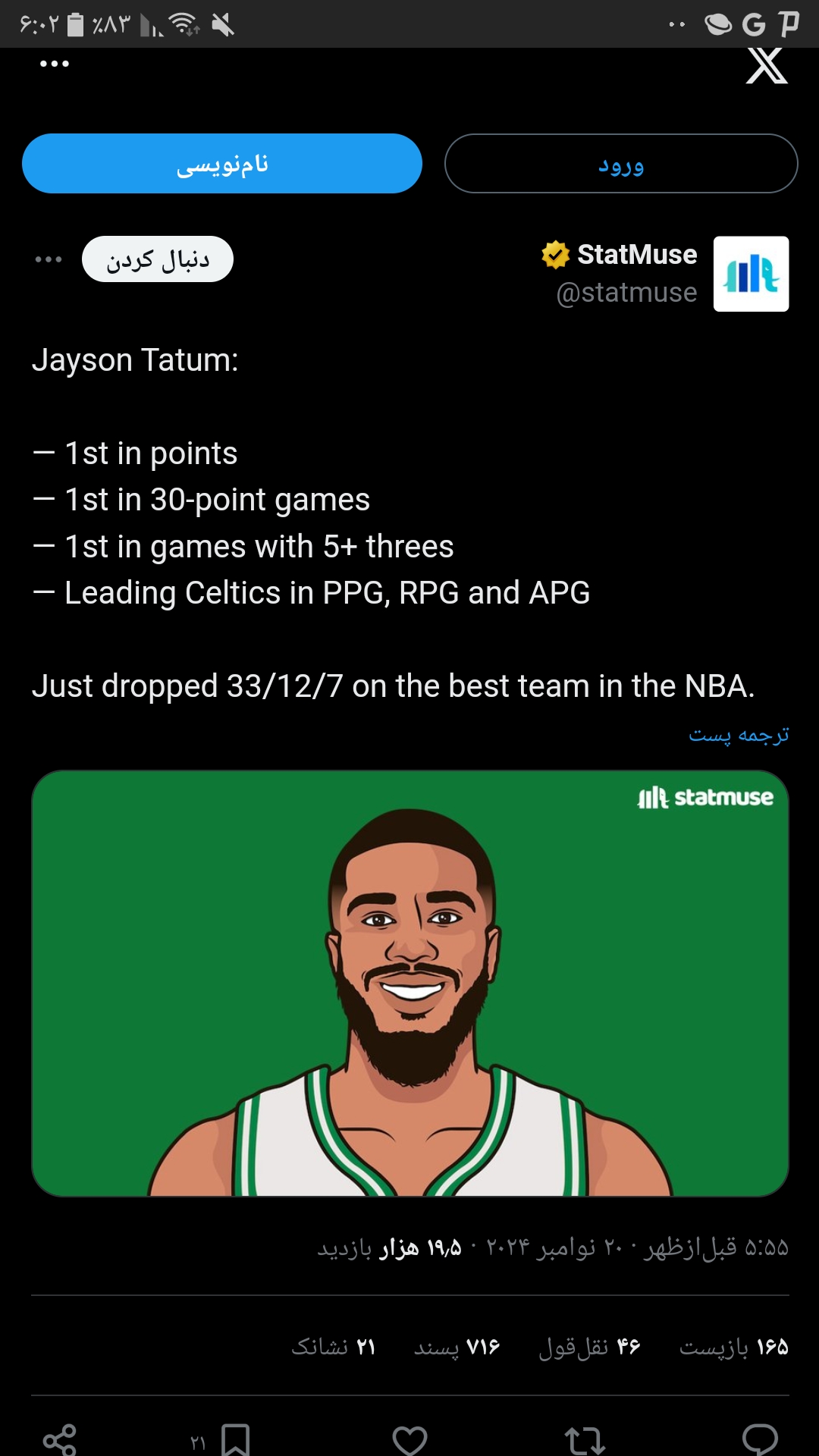Open the post's three-dot options menu

(x=49, y=259)
